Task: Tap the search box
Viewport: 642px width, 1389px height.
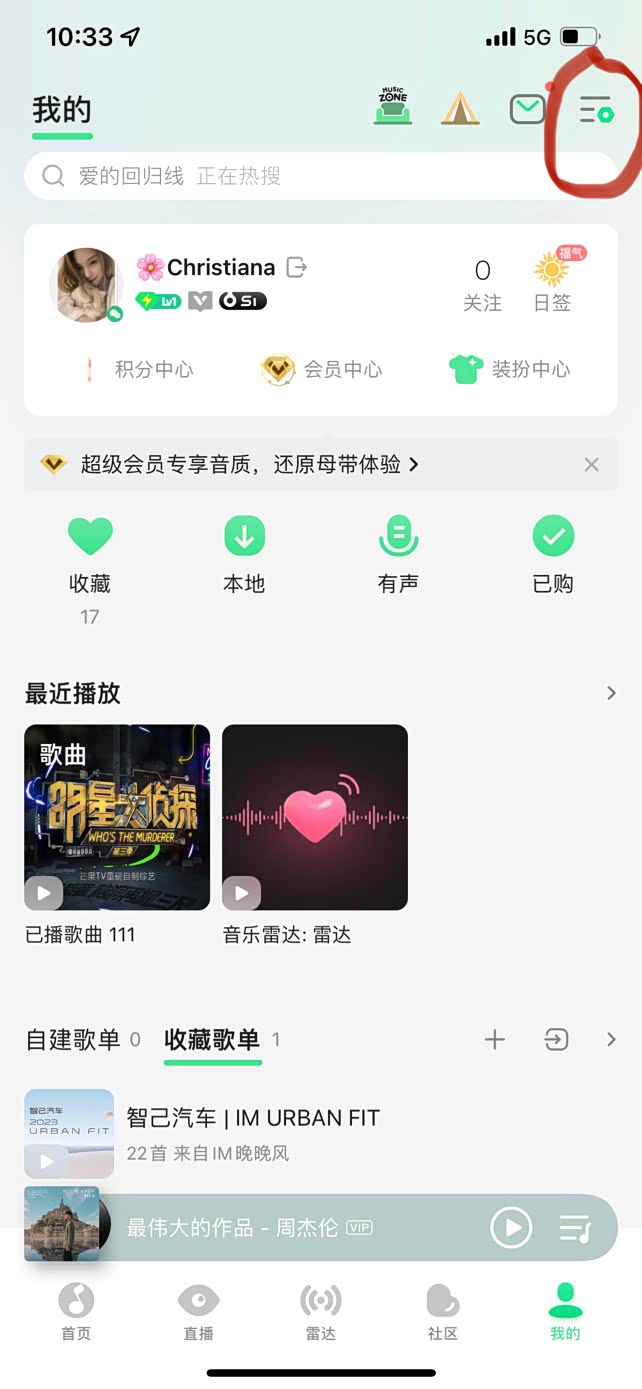Action: [320, 176]
